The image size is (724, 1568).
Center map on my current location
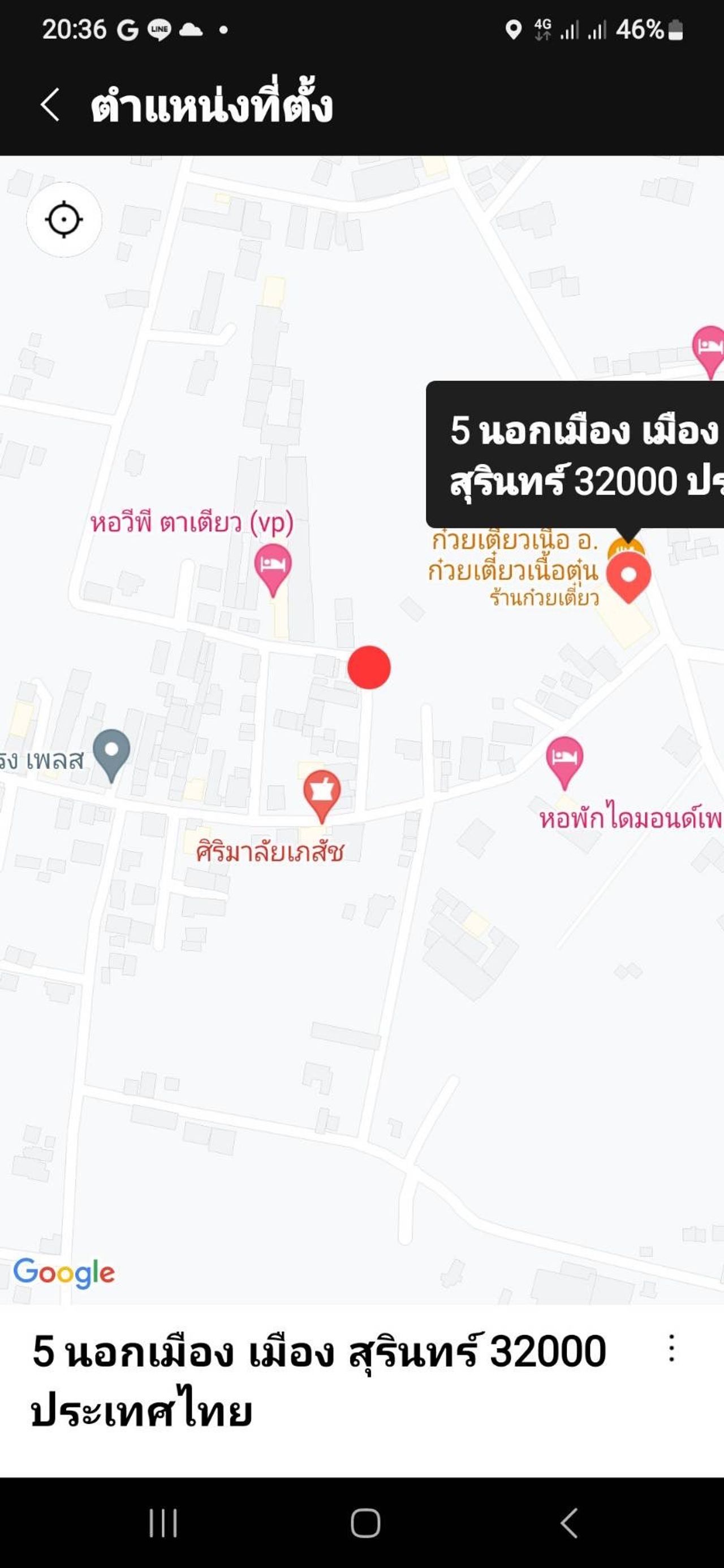point(64,220)
